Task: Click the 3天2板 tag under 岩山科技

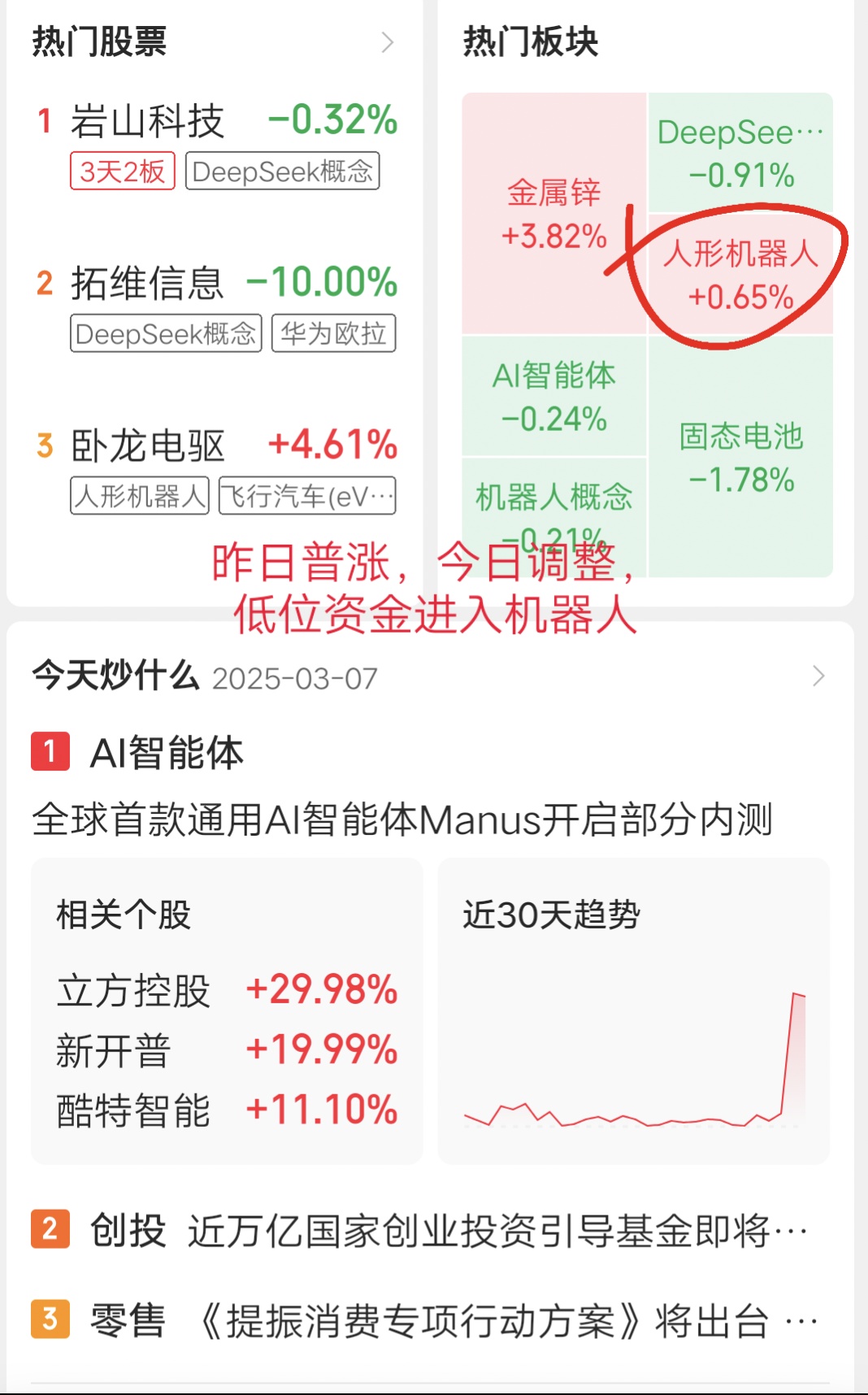Action: click(x=121, y=171)
